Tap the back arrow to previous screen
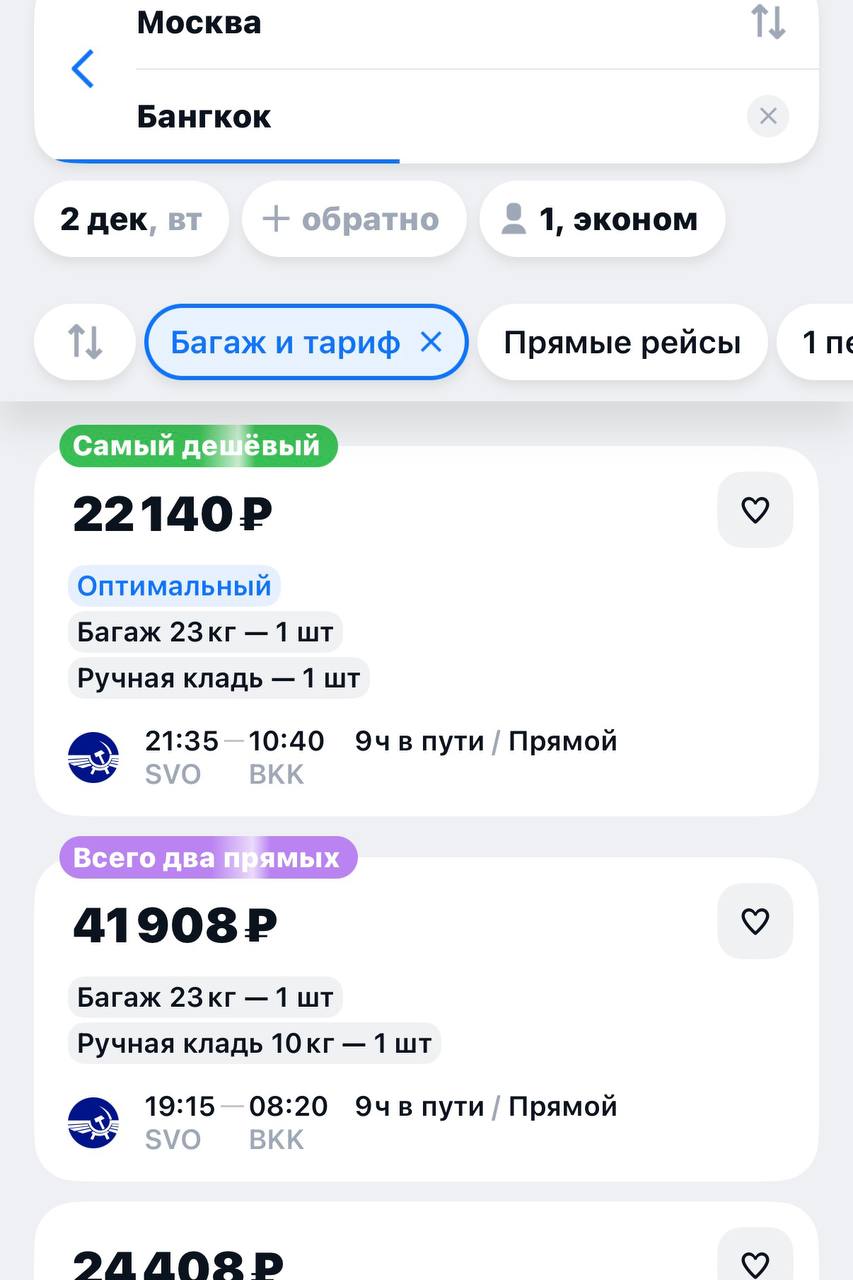The width and height of the screenshot is (853, 1280). pos(83,70)
